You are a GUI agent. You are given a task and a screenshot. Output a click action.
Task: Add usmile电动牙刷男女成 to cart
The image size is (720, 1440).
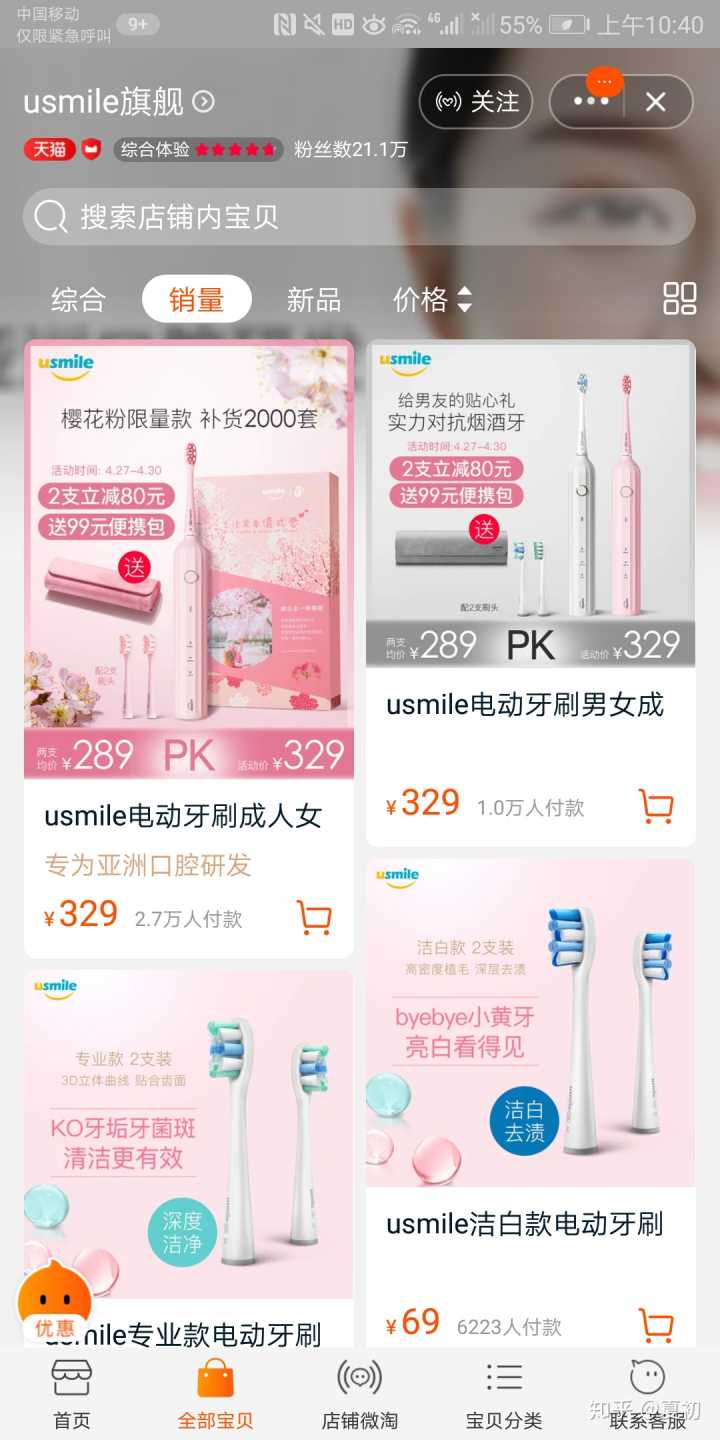[656, 806]
